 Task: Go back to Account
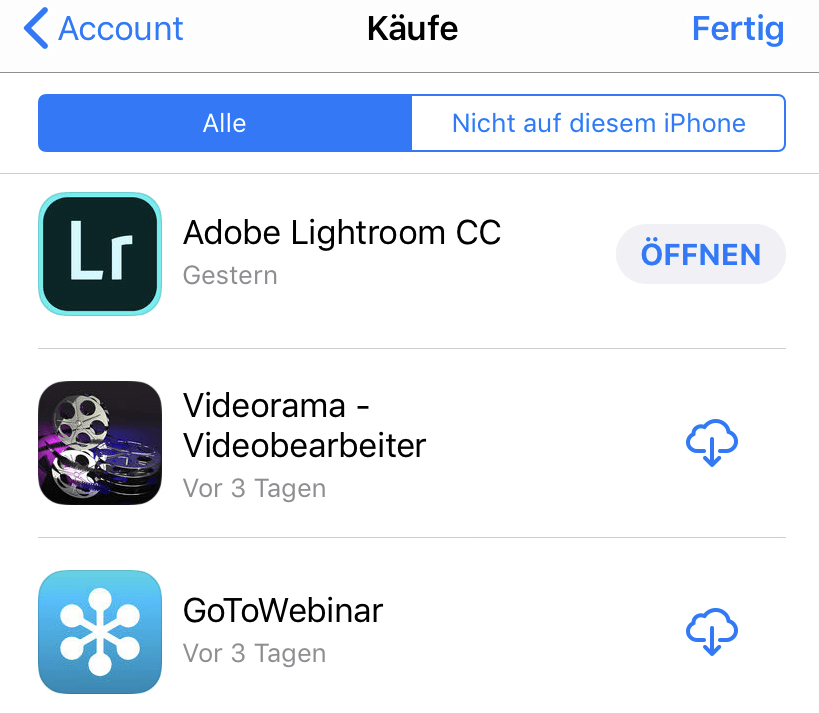pos(104,29)
